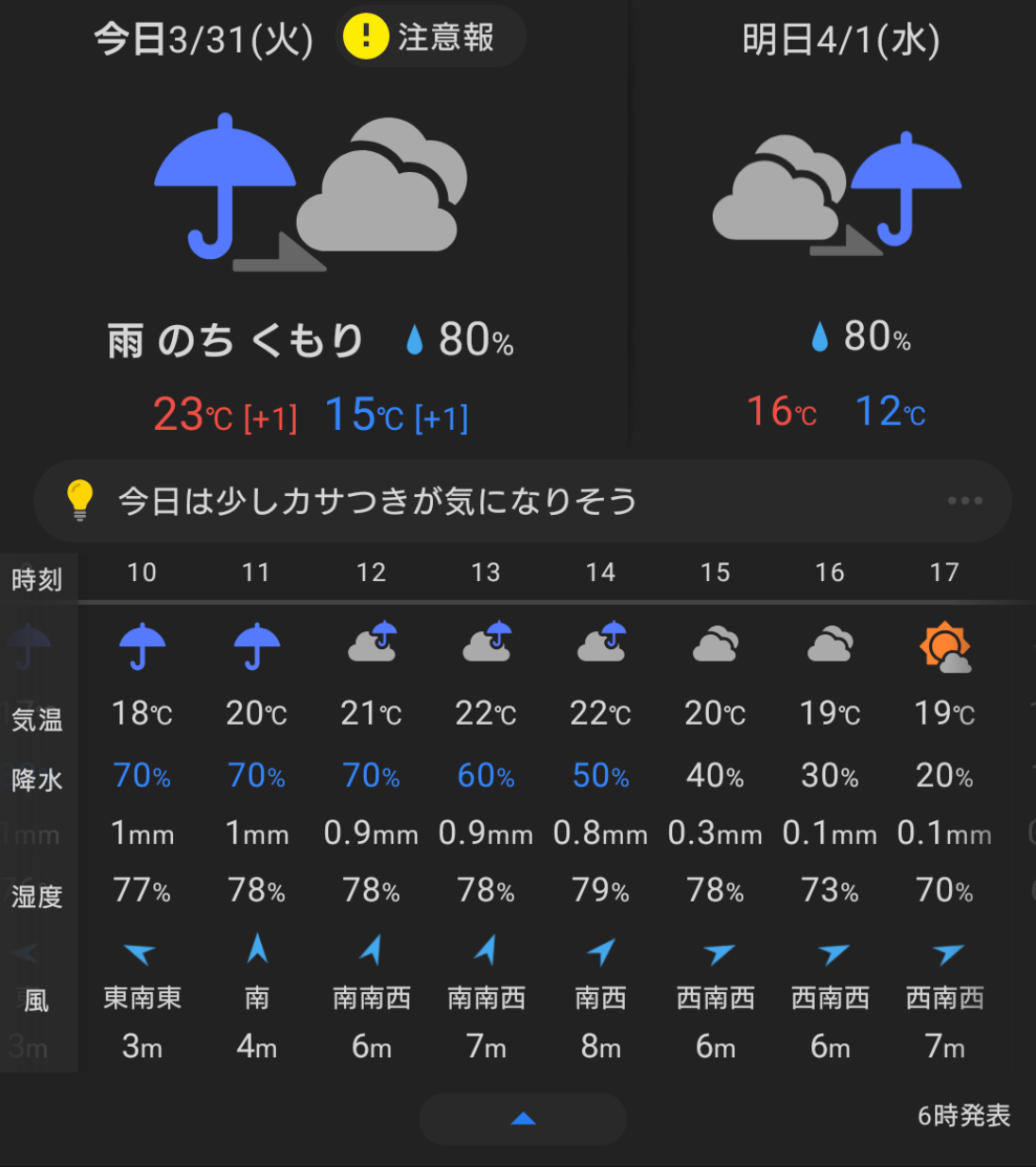Viewport: 1036px width, 1167px height.
Task: Open the 今日は少しカサつきが気になりそう tip
Action: tap(378, 501)
